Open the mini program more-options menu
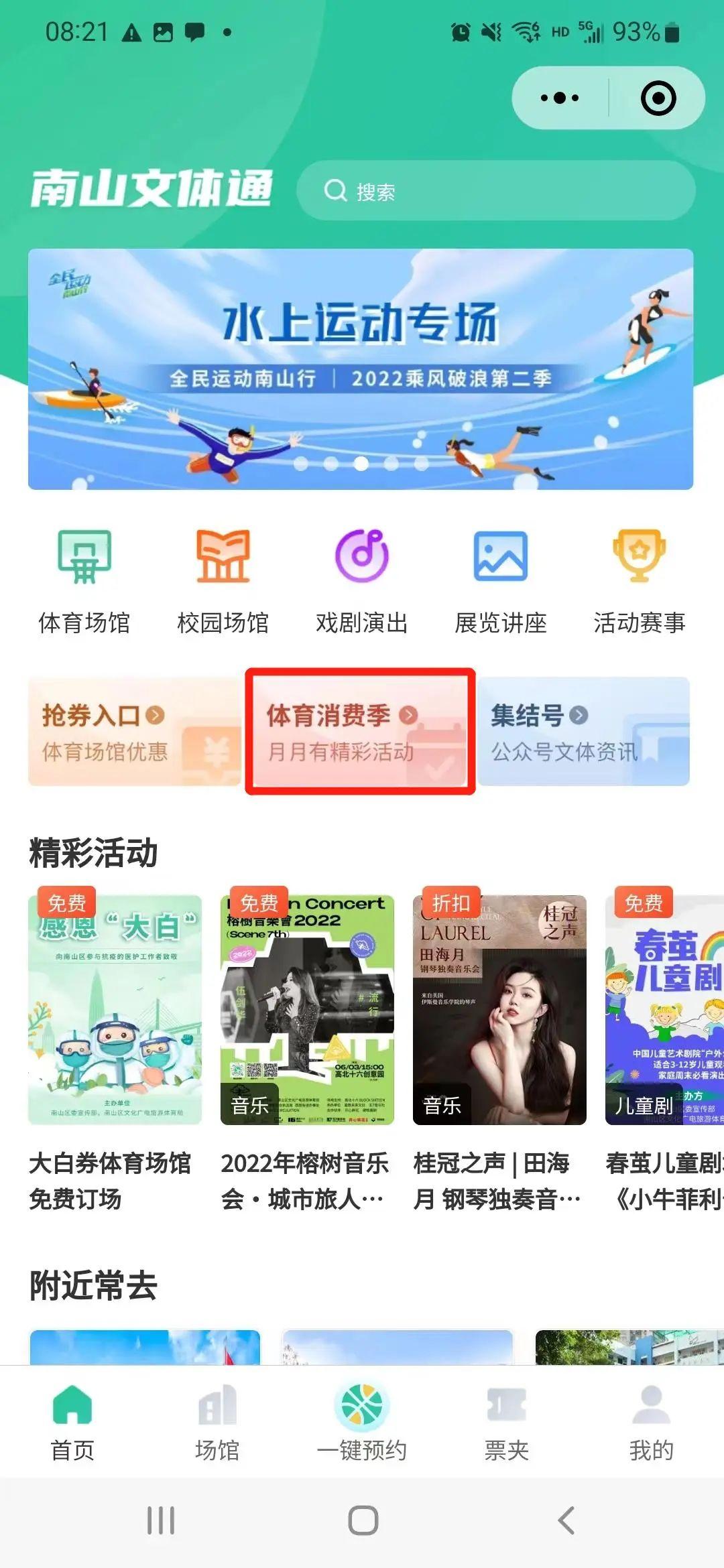 pyautogui.click(x=560, y=99)
